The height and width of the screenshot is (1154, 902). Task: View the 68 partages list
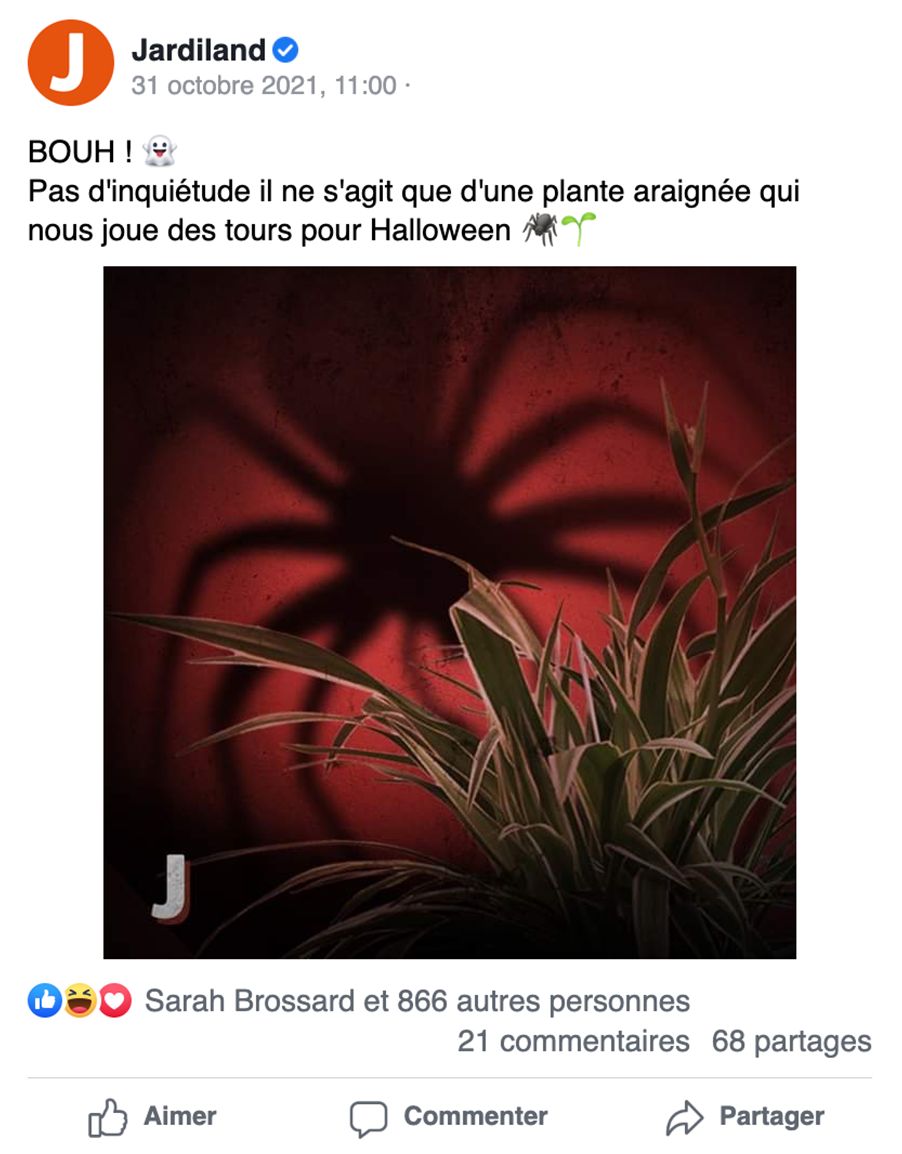(x=791, y=1041)
